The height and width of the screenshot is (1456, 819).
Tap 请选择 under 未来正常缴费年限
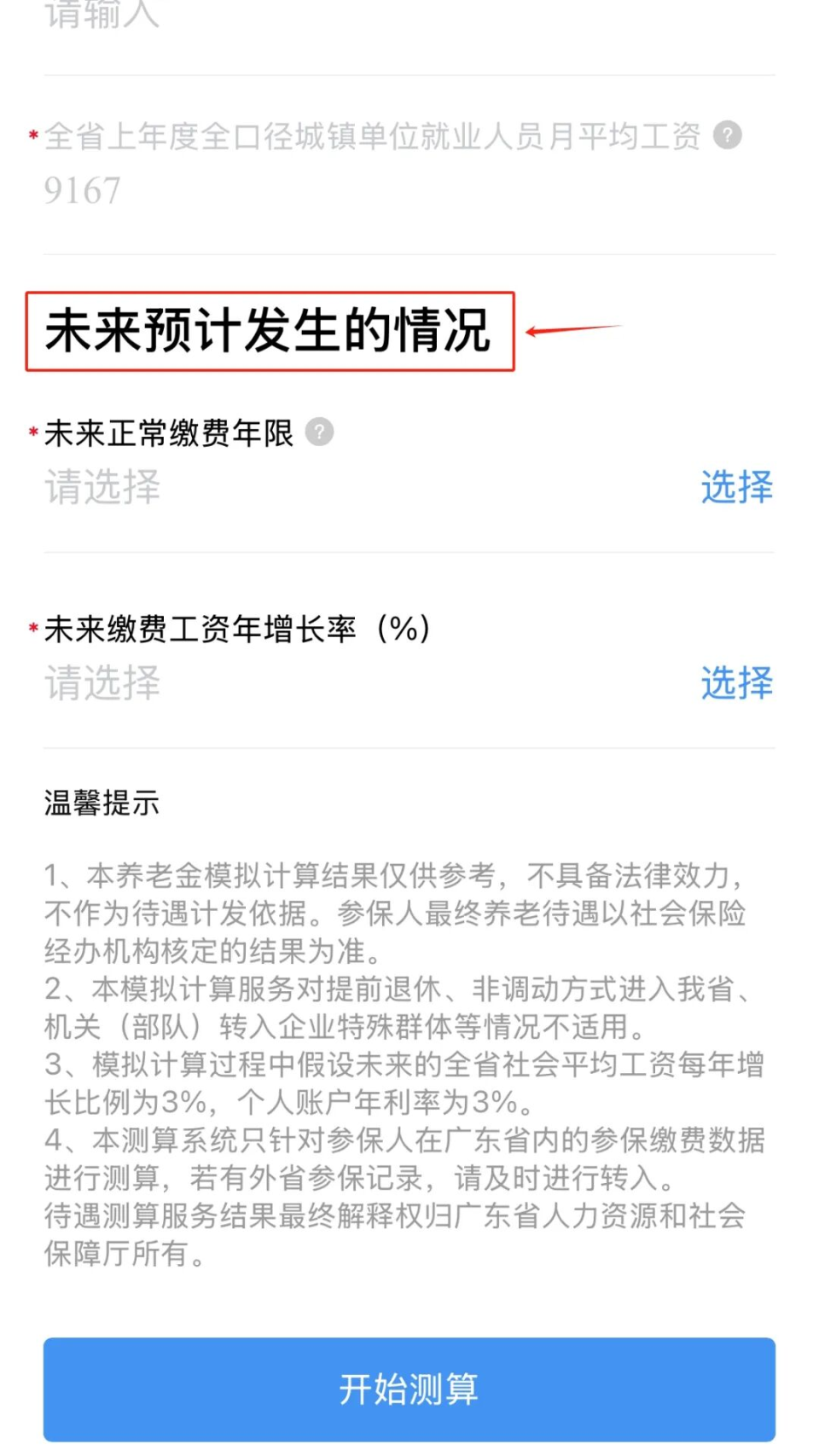(102, 488)
